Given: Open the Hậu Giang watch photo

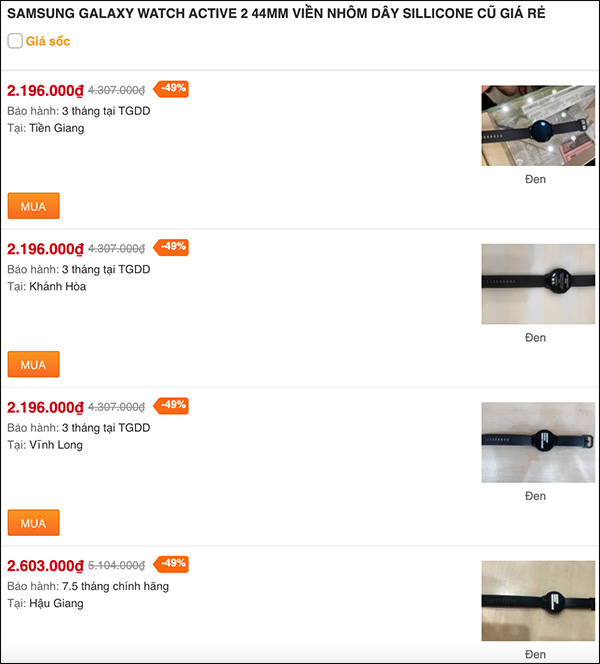Looking at the screenshot, I should click(538, 600).
